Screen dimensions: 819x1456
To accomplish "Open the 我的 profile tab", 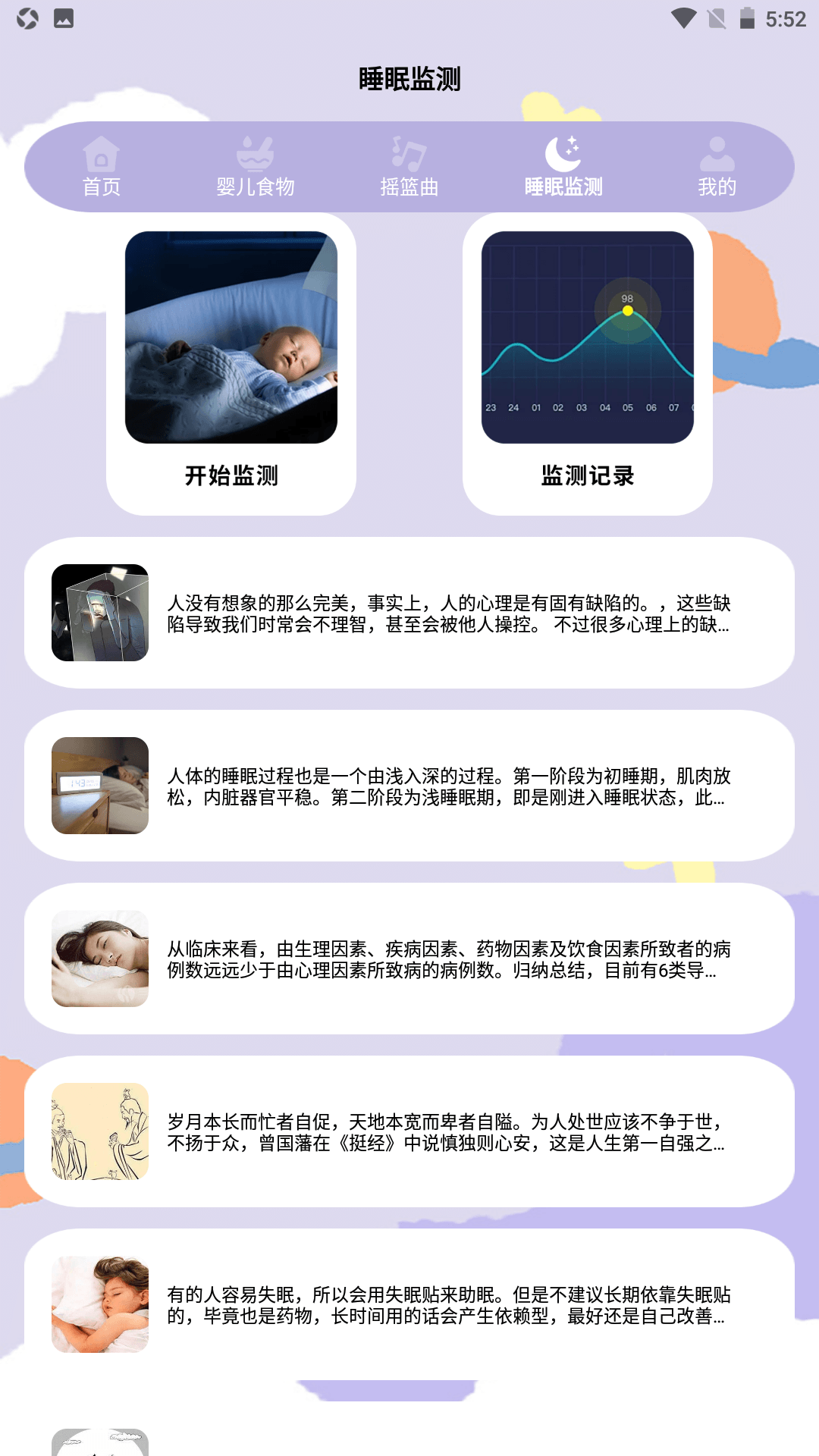I will point(717,167).
